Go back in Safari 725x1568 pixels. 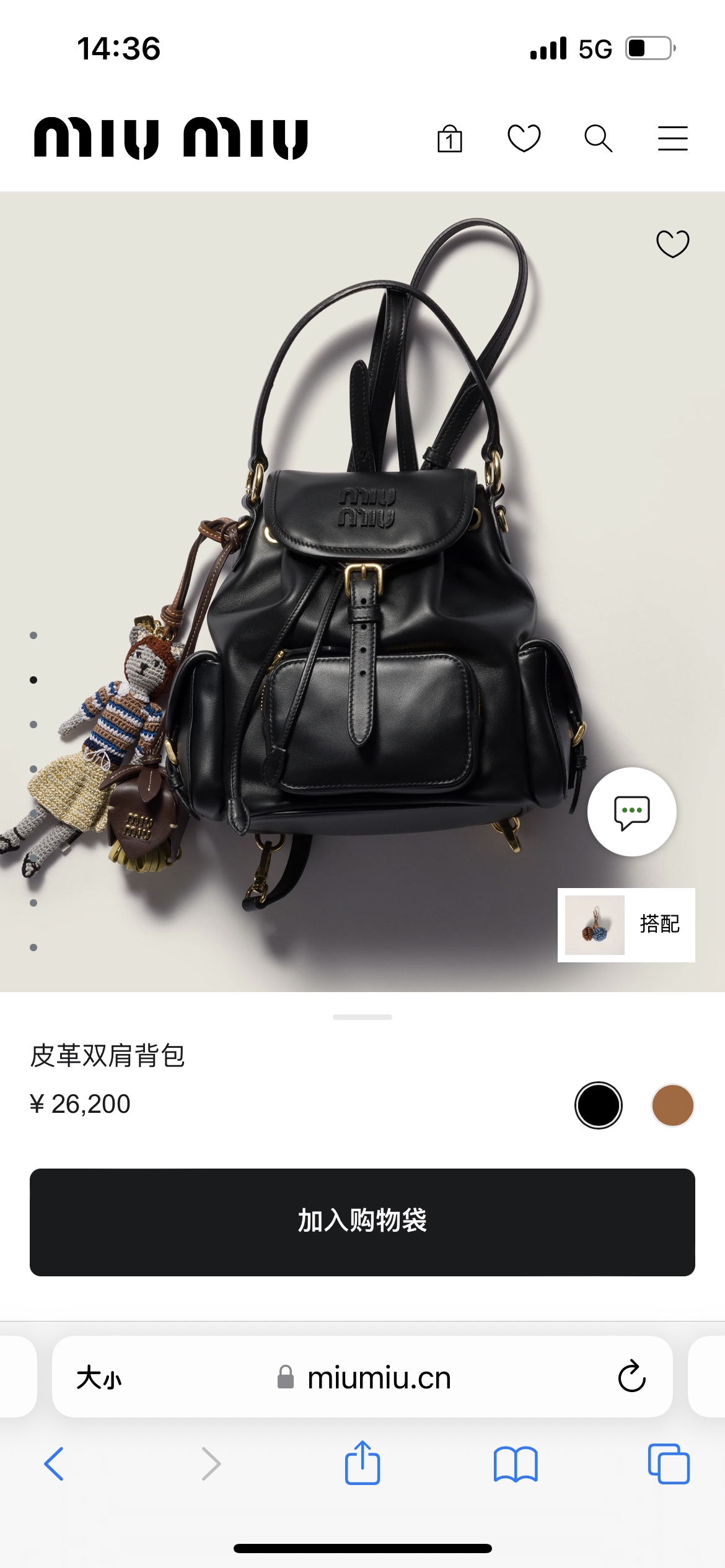[x=55, y=1464]
